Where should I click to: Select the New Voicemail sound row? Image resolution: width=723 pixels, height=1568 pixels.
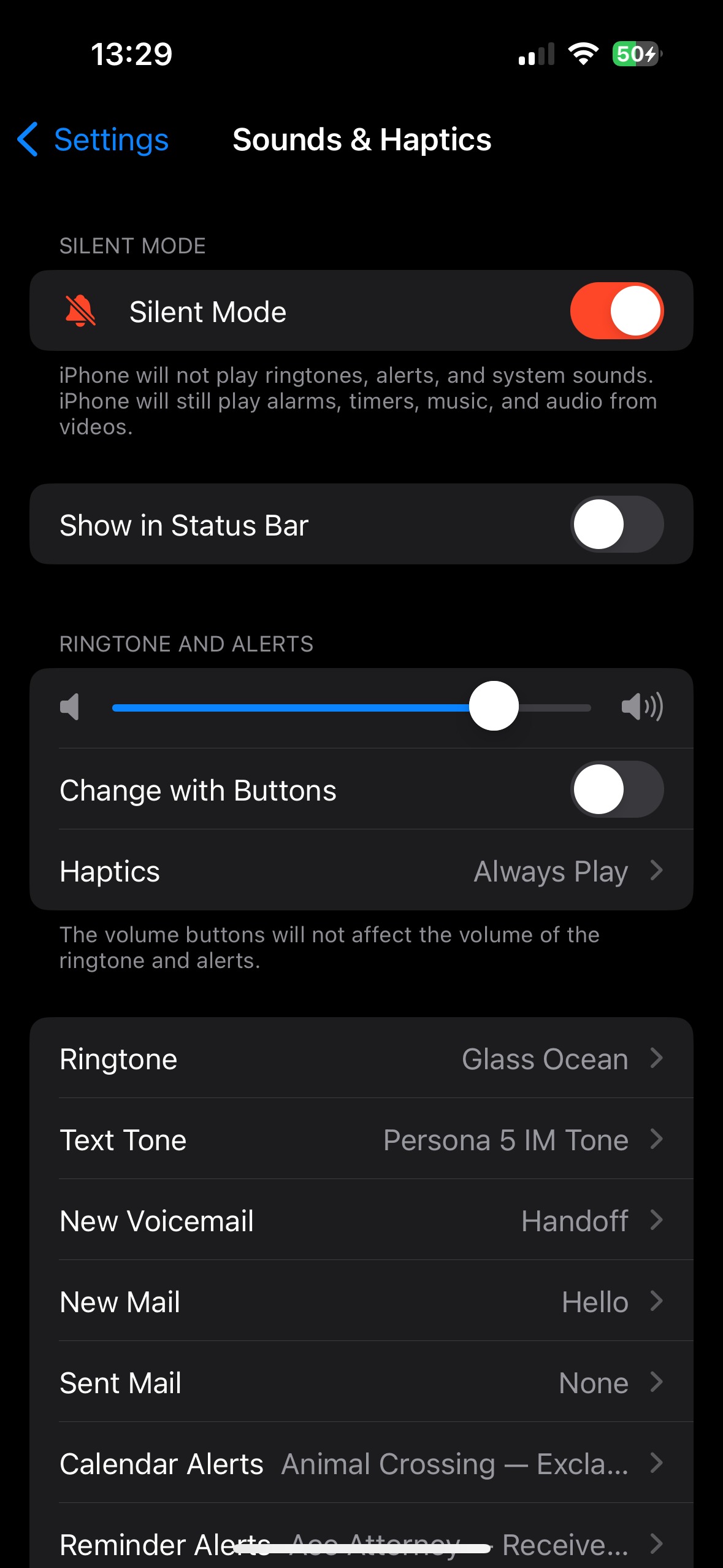pos(362,1220)
